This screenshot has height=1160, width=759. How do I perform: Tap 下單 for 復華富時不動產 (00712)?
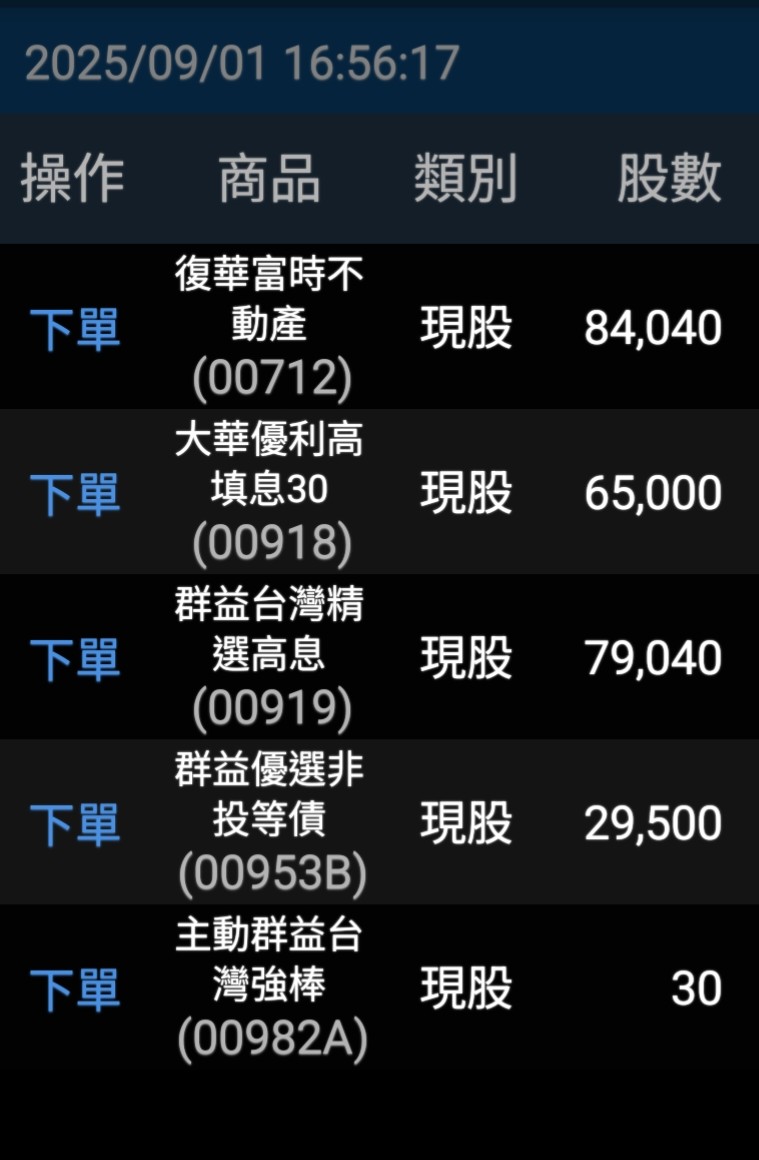click(75, 329)
